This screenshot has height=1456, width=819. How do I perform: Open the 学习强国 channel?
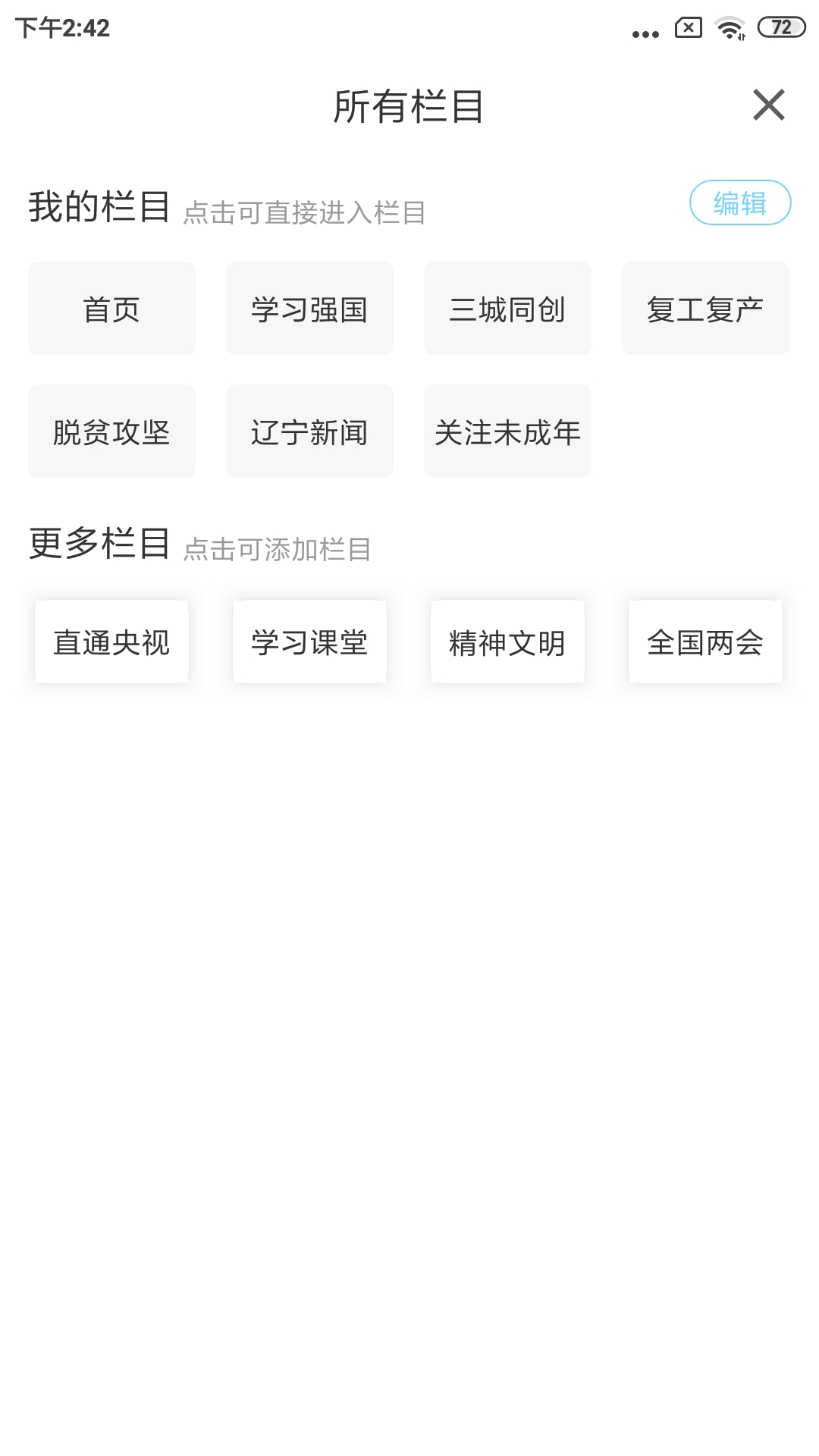pos(309,308)
